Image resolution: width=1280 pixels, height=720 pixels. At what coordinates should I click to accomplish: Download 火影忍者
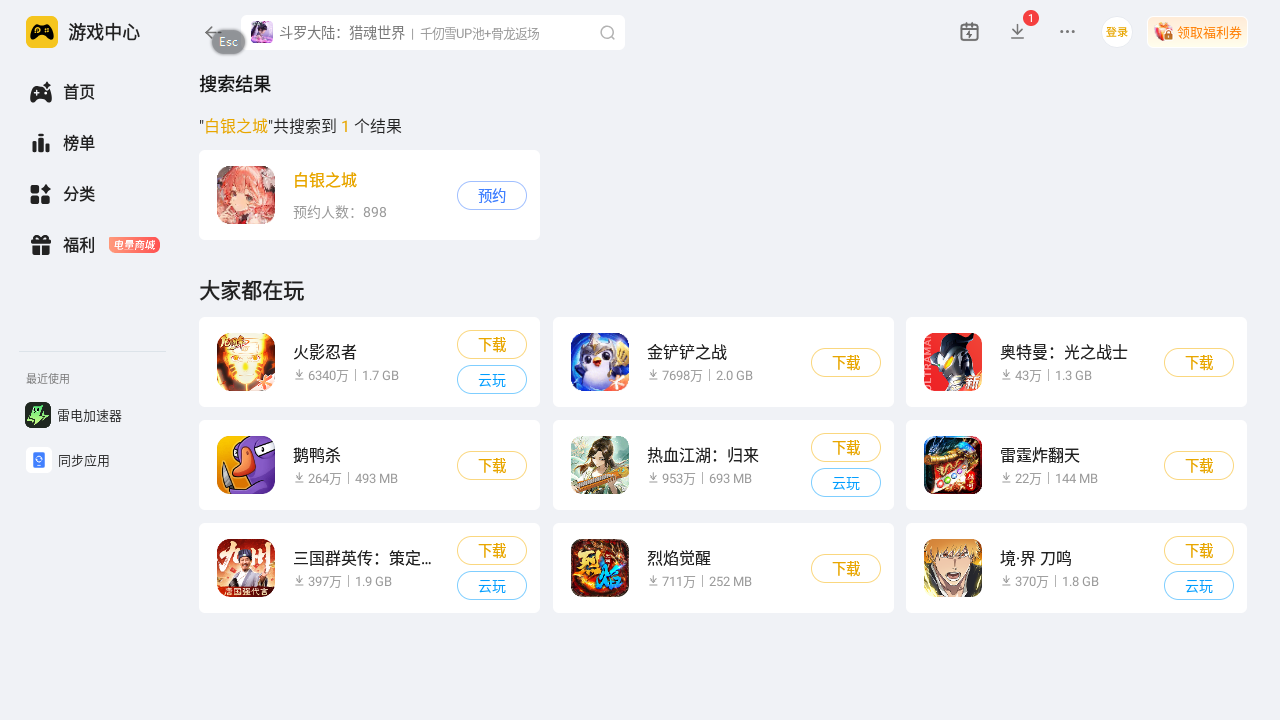click(x=491, y=344)
